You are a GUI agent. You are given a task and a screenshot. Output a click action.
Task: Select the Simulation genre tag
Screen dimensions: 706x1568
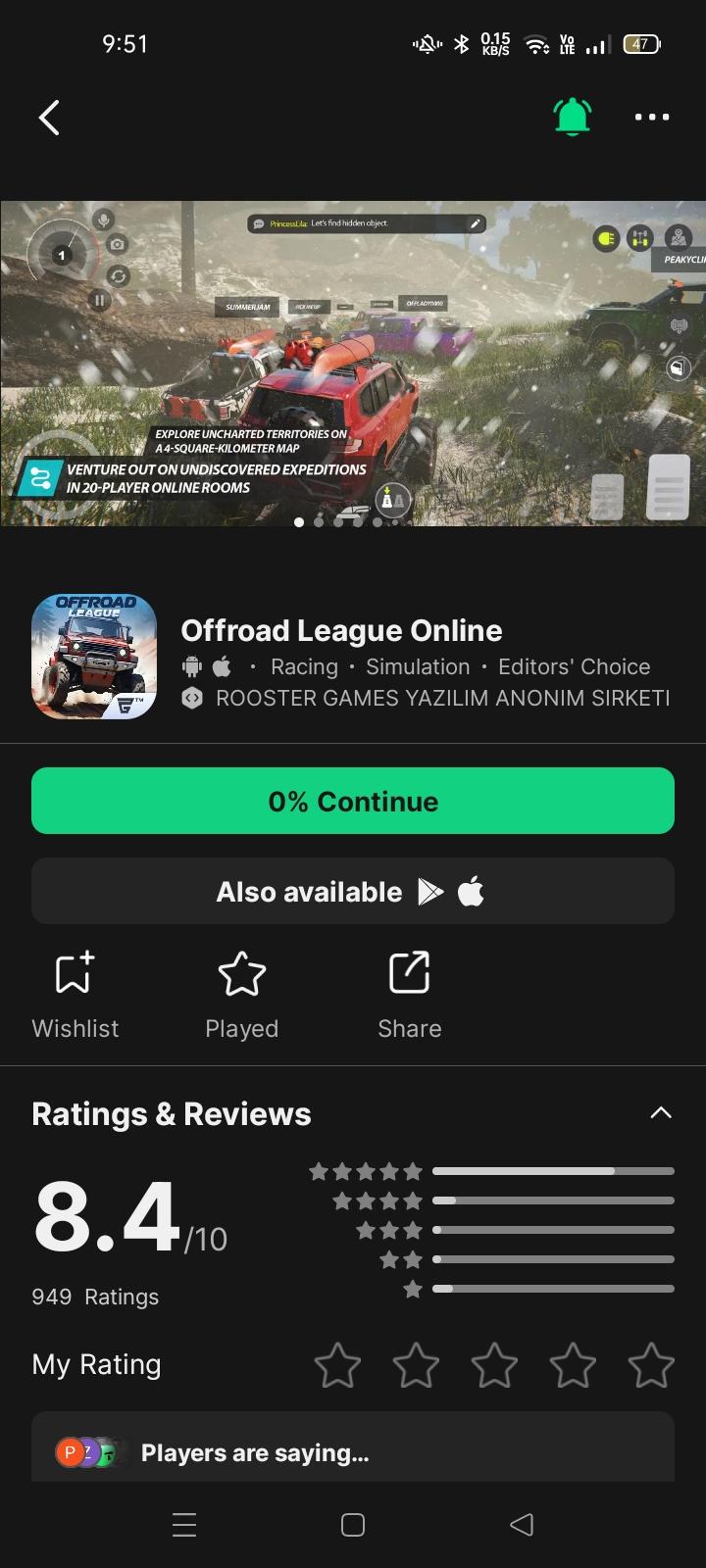(x=418, y=666)
